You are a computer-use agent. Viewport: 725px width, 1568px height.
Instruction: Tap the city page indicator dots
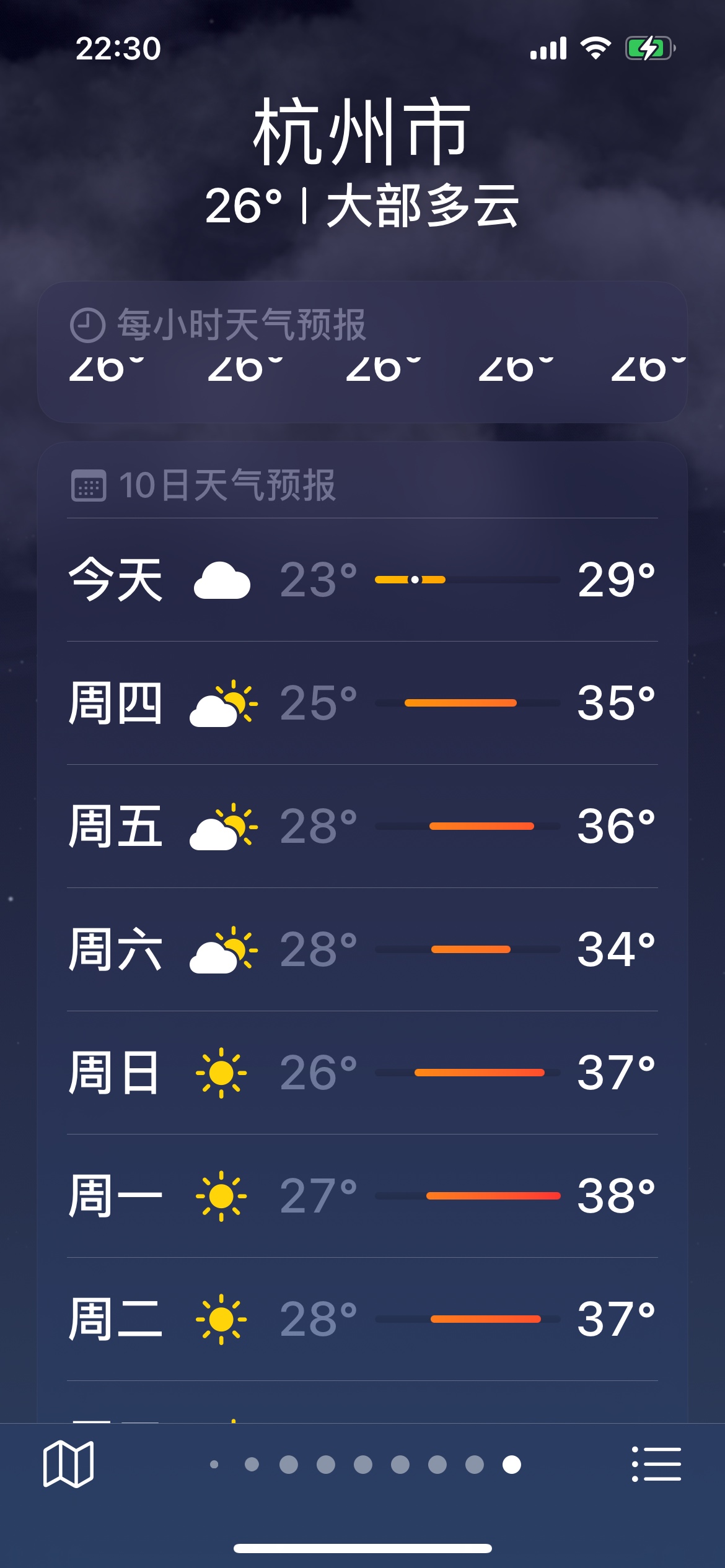click(363, 1464)
